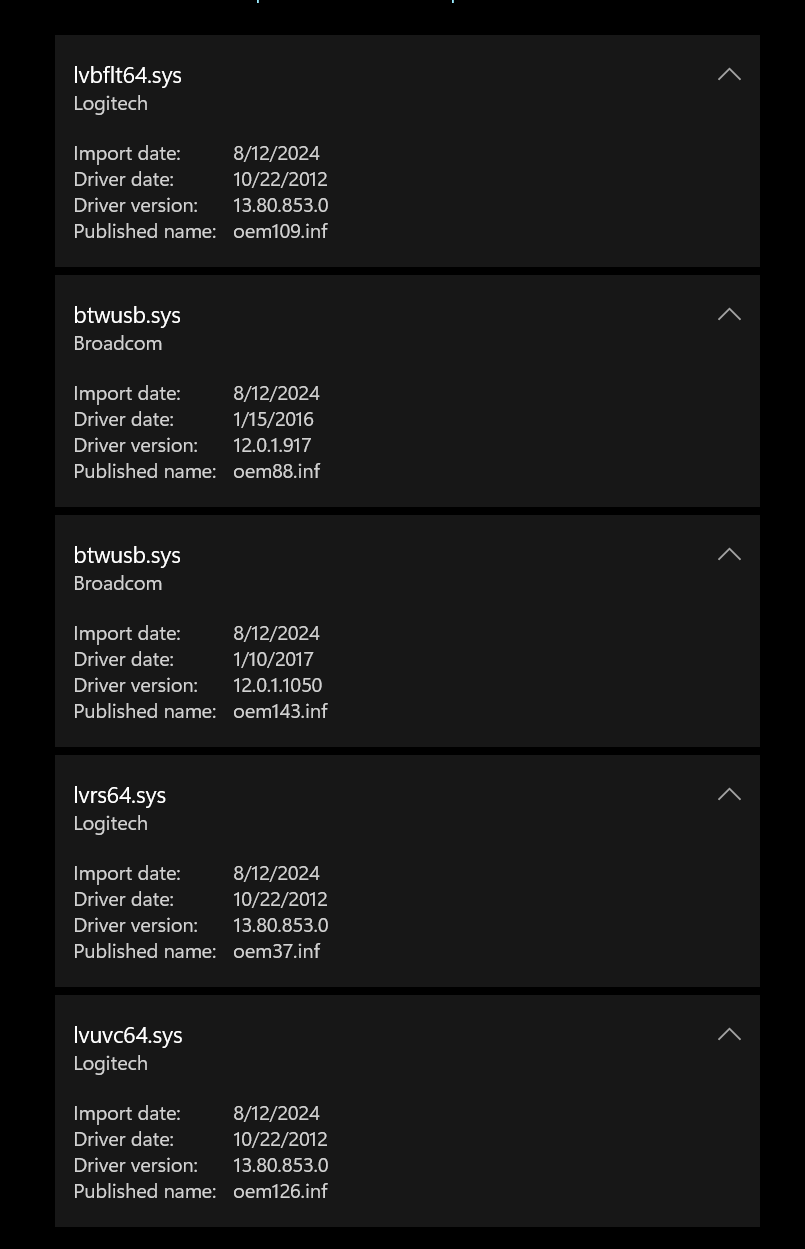Collapse the lvuvc64.sys driver details

(x=729, y=1035)
